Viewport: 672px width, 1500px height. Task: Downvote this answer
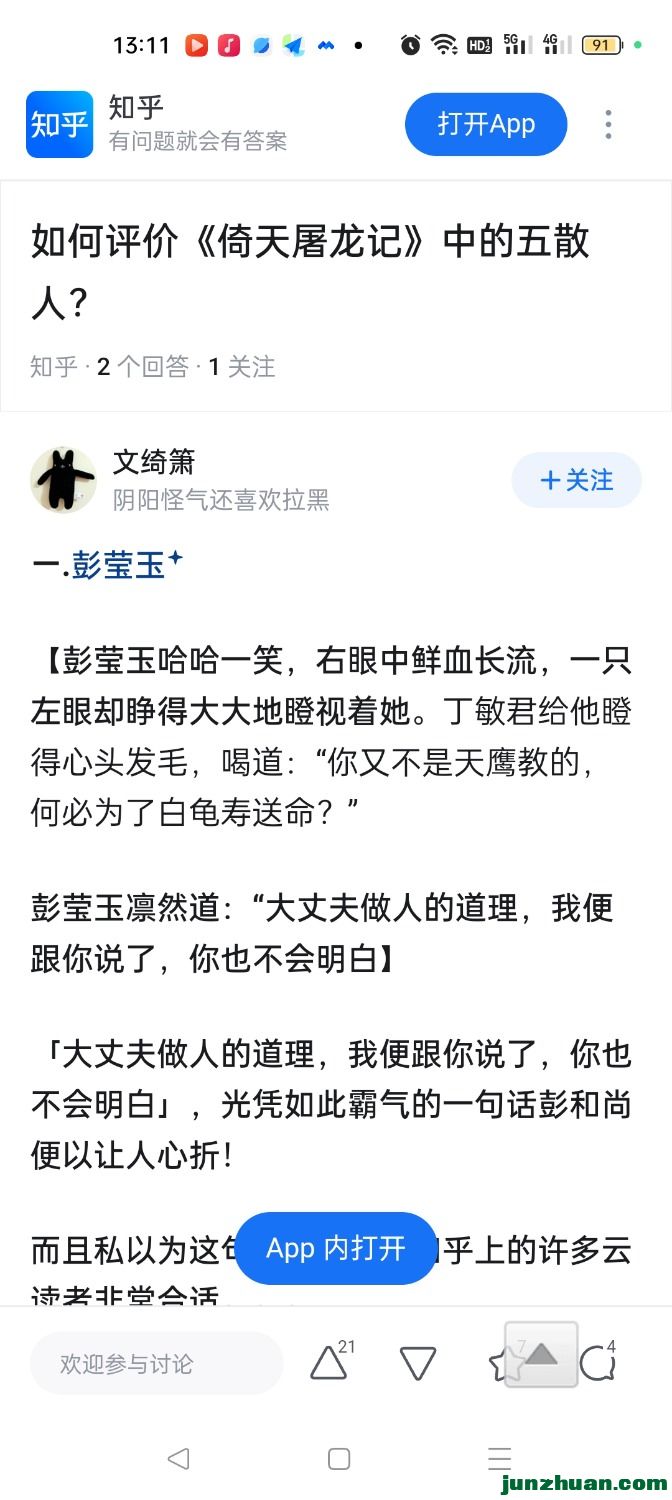[417, 1363]
